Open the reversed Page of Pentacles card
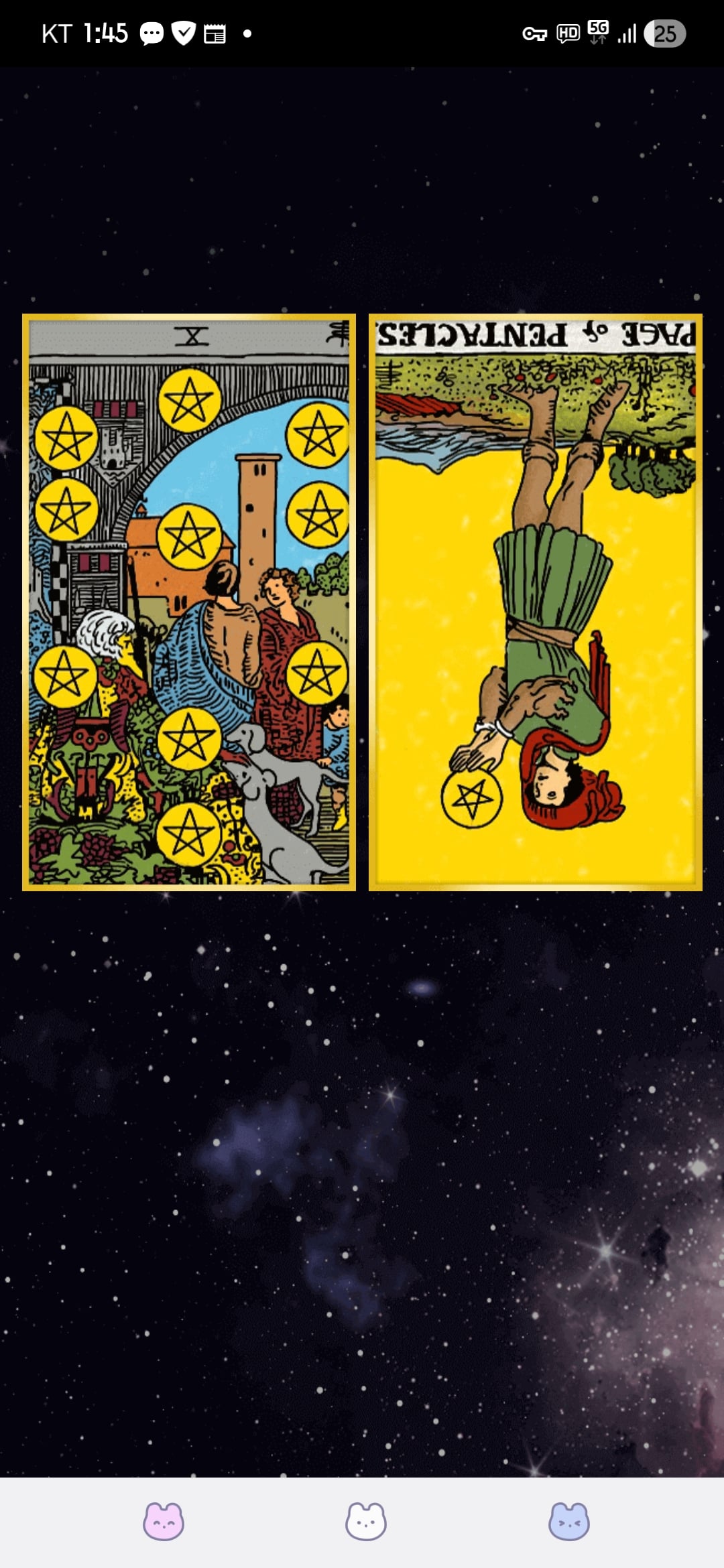The width and height of the screenshot is (724, 1568). point(536,602)
